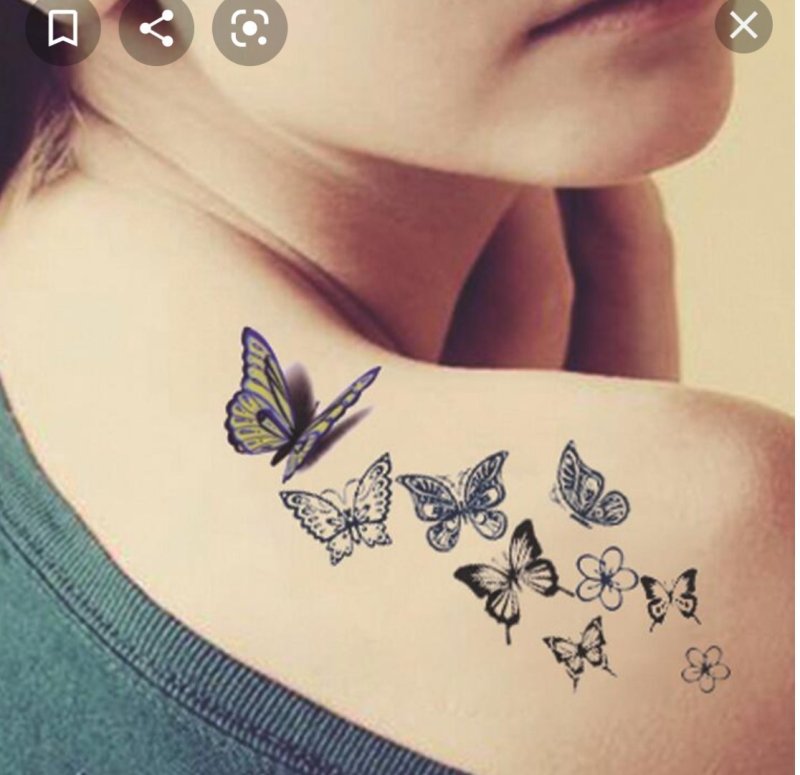
Task: Share this image
Action: pos(156,28)
